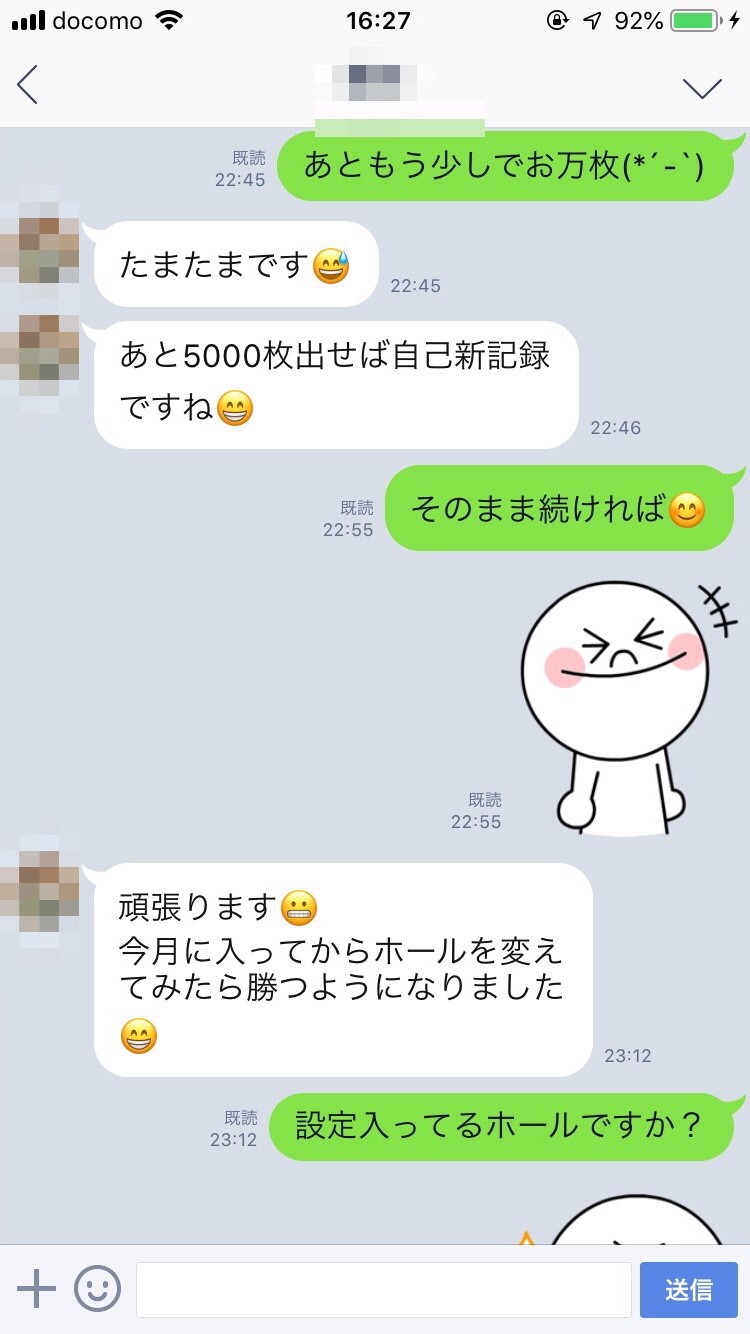Screen dimensions: 750x1334
Task: Expand the chat options dropdown arrow
Action: (x=702, y=88)
